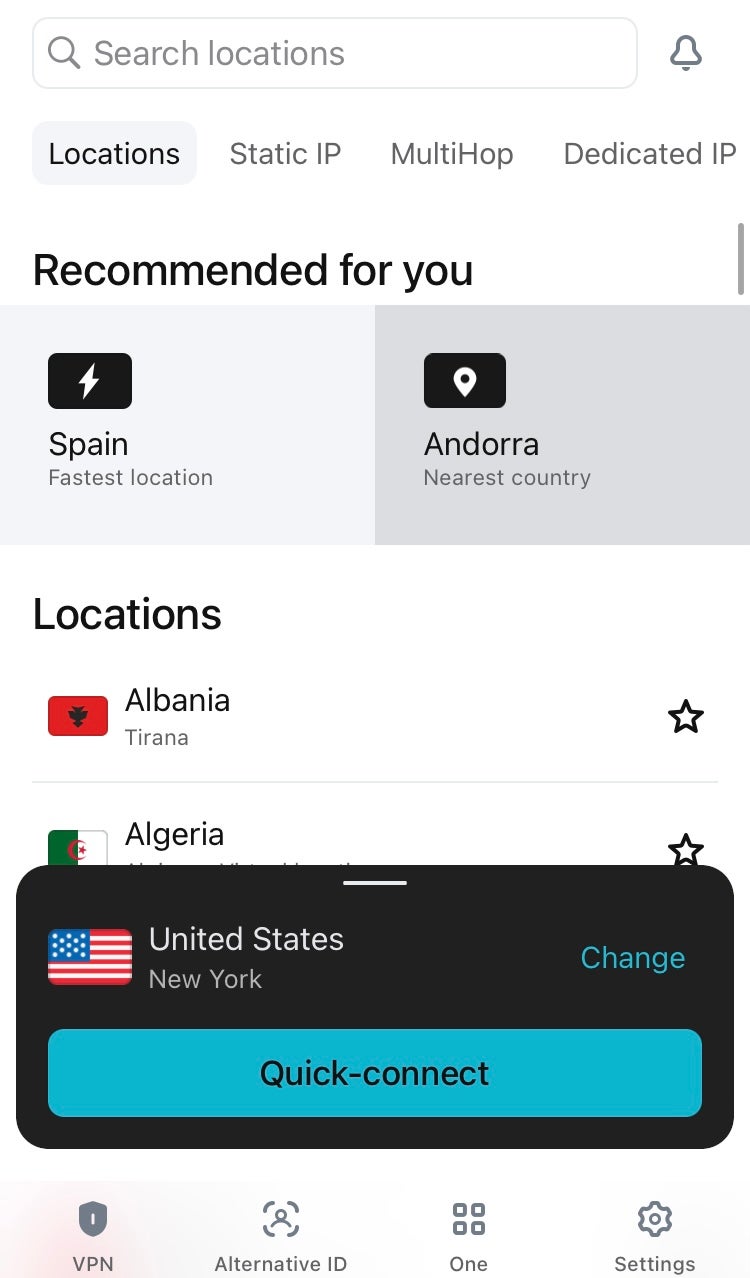750x1278 pixels.
Task: Open the Alternative ID tab
Action: (280, 1235)
